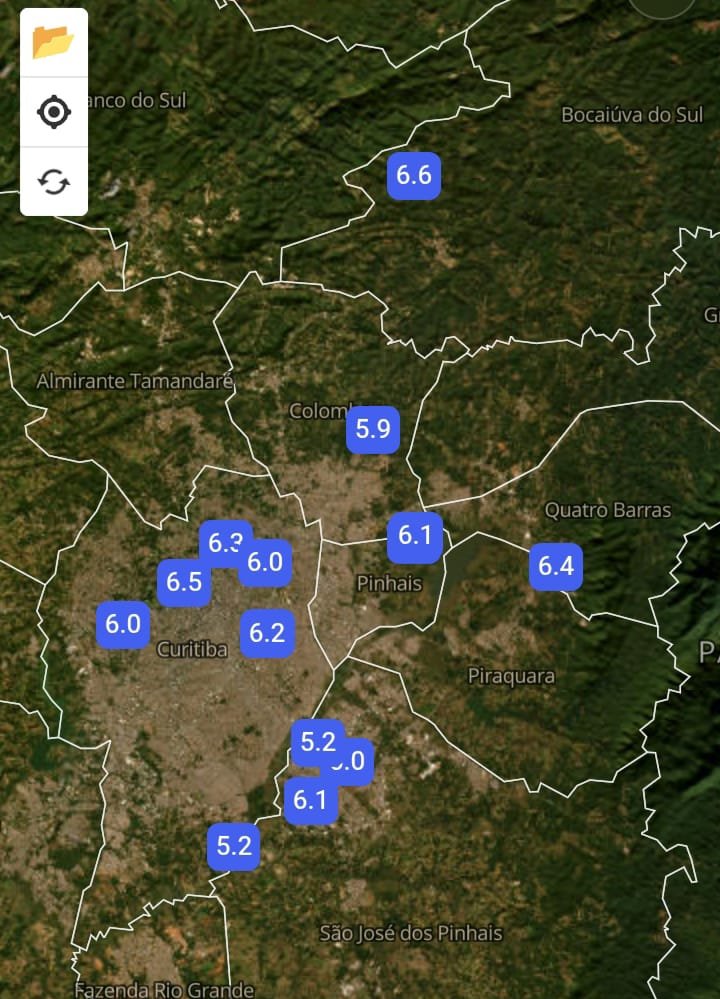Screen dimensions: 720x999
Task: Select the 6.1 marker just above Pinhais
Action: 415,536
